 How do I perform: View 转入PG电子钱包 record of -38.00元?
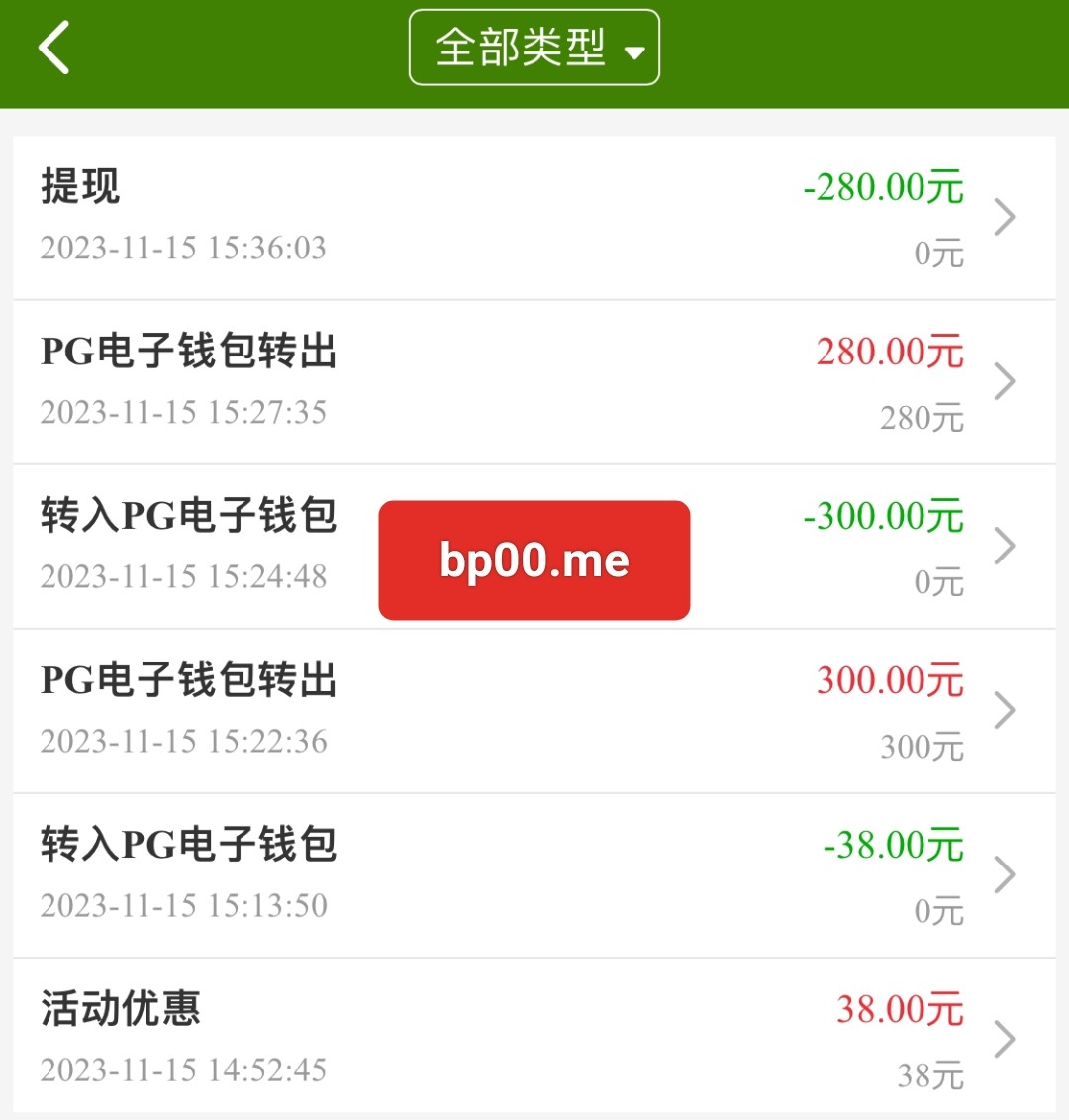click(x=534, y=875)
